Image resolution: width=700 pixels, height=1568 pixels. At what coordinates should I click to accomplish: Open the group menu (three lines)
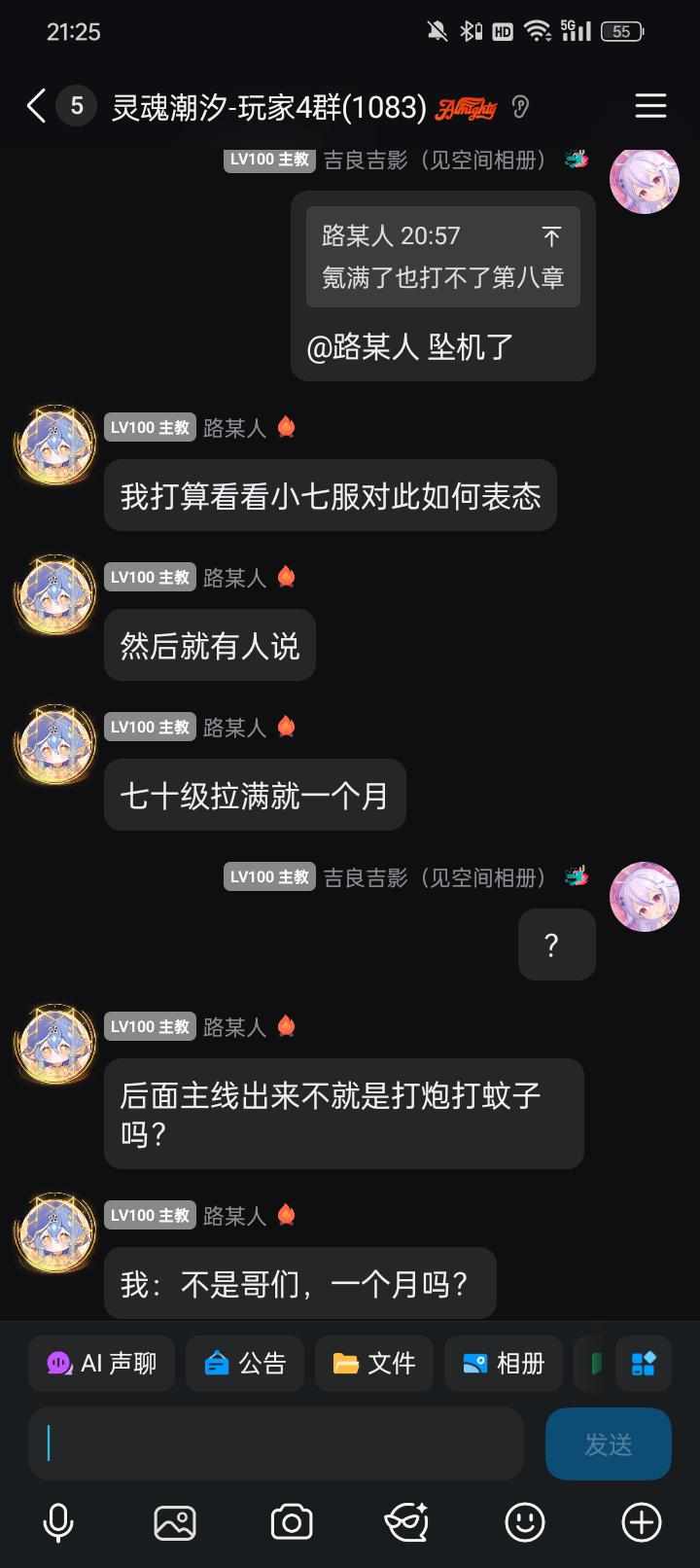[650, 106]
